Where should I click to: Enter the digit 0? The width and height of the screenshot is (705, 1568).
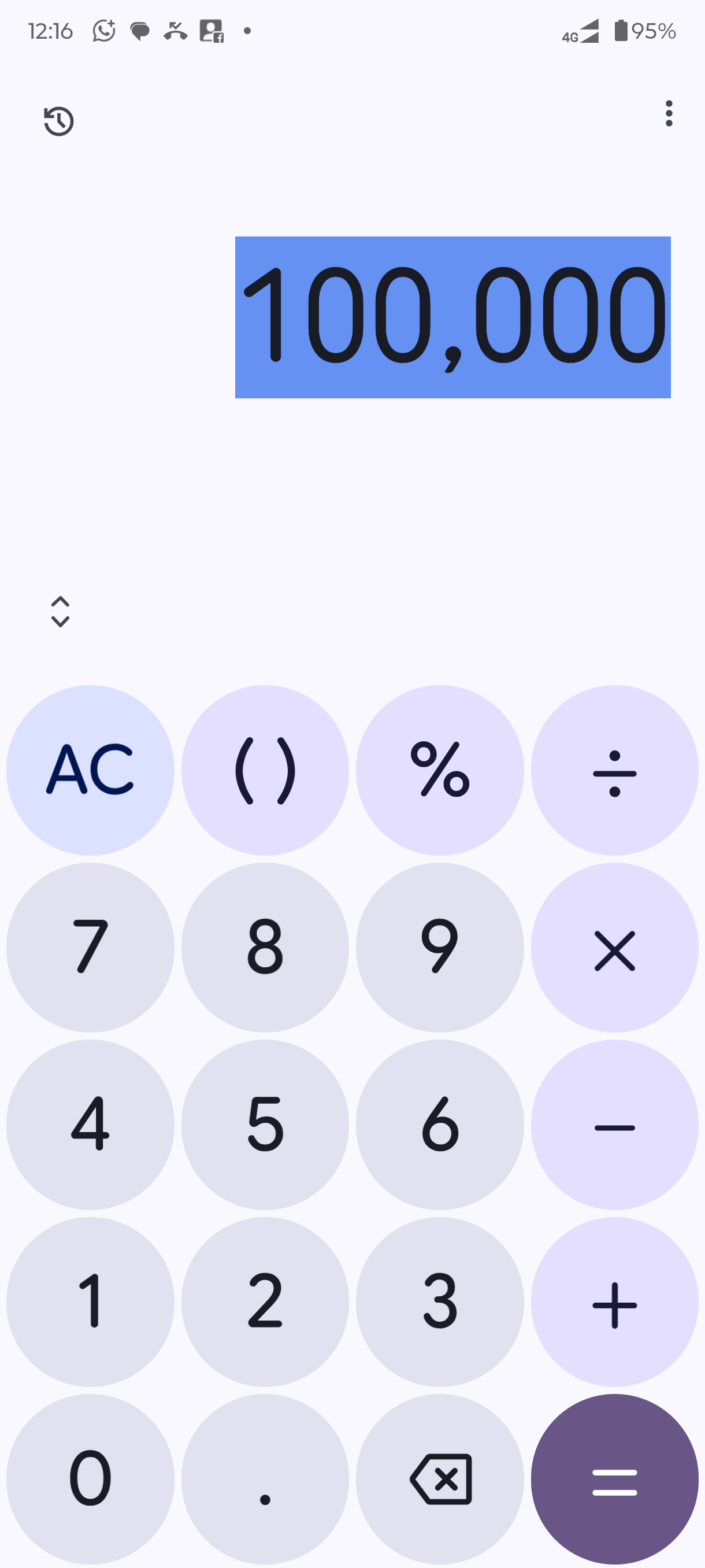(90, 1479)
